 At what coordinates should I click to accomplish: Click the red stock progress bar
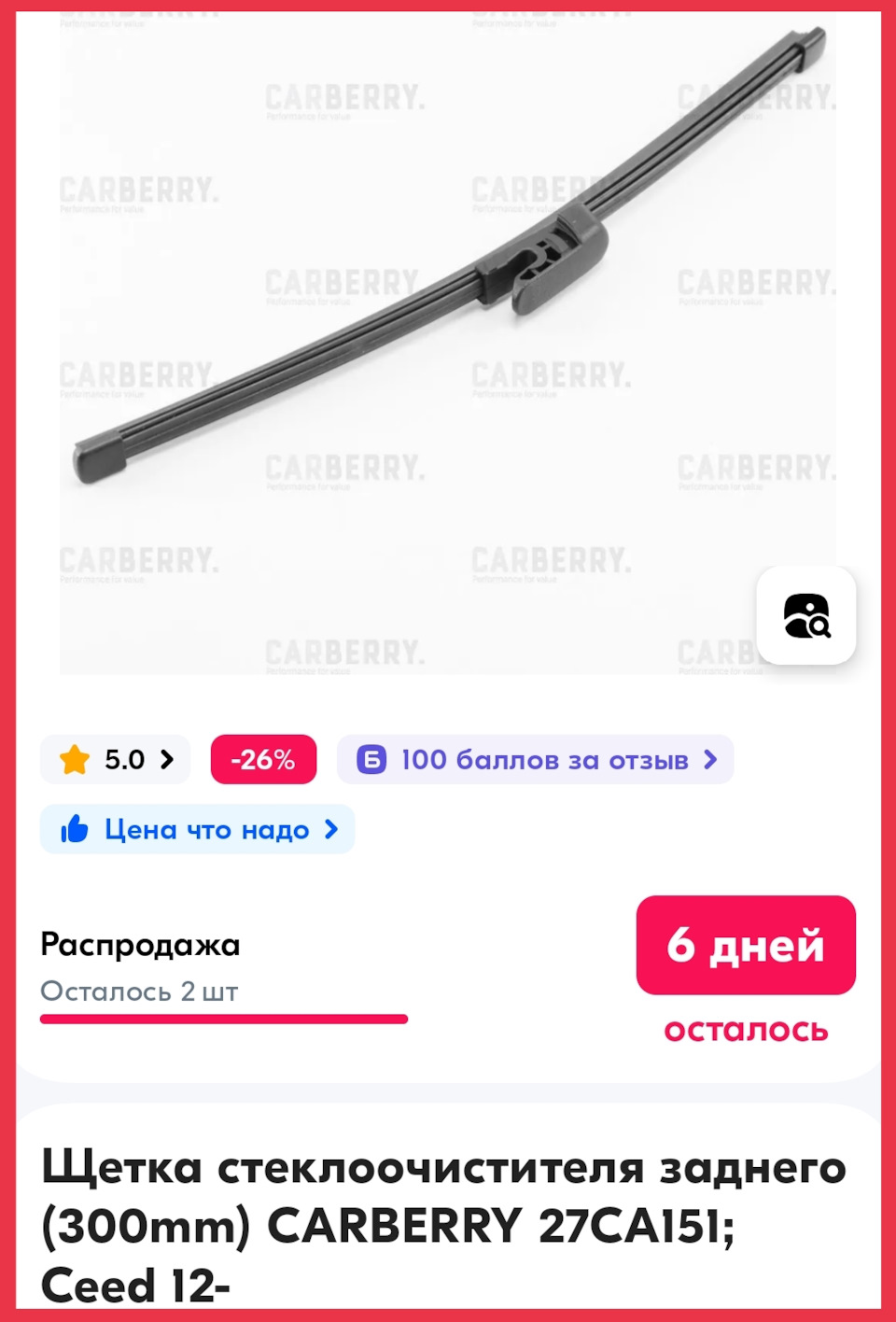224,1018
